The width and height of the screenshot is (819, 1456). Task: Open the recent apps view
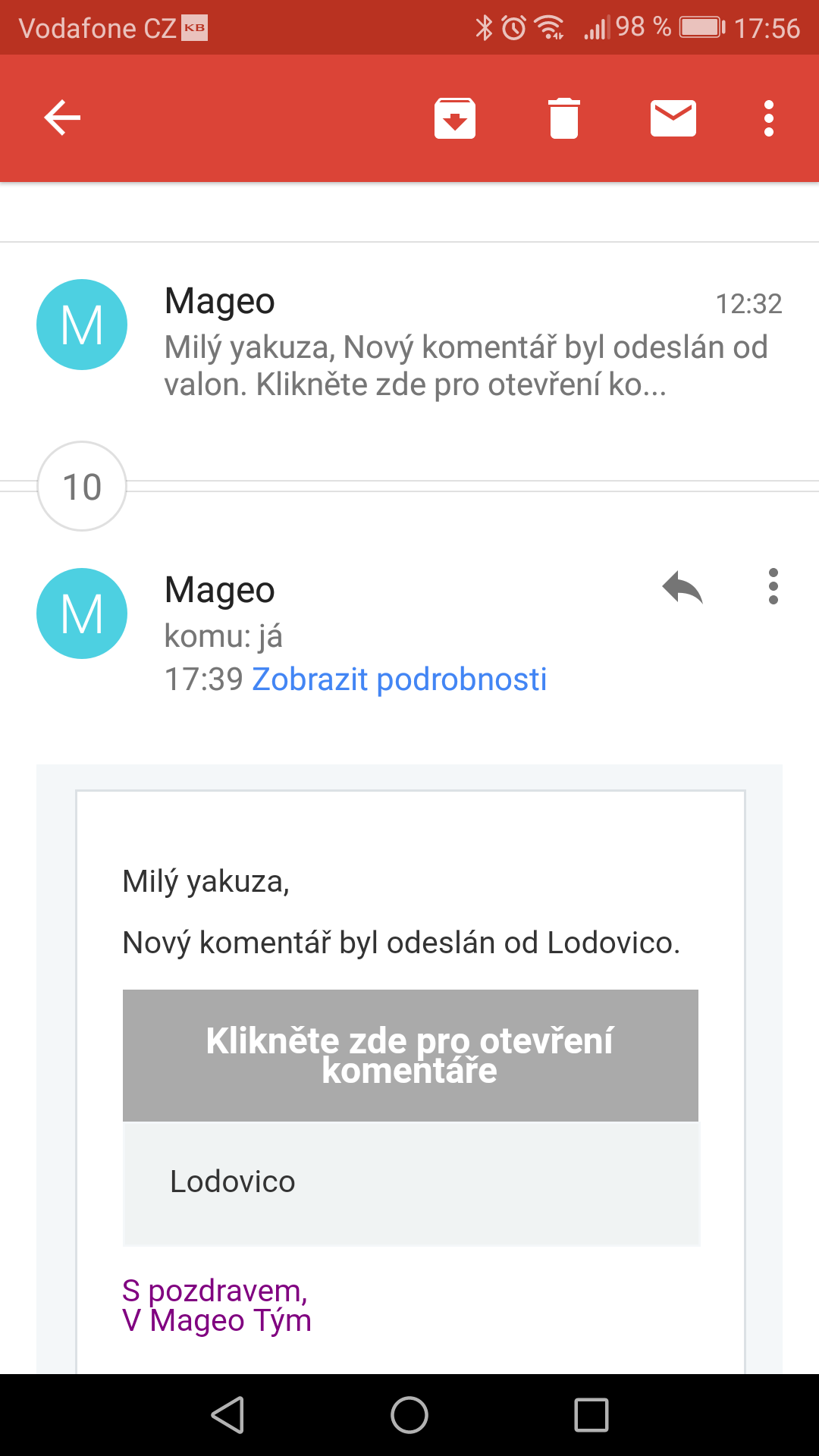click(x=591, y=1415)
